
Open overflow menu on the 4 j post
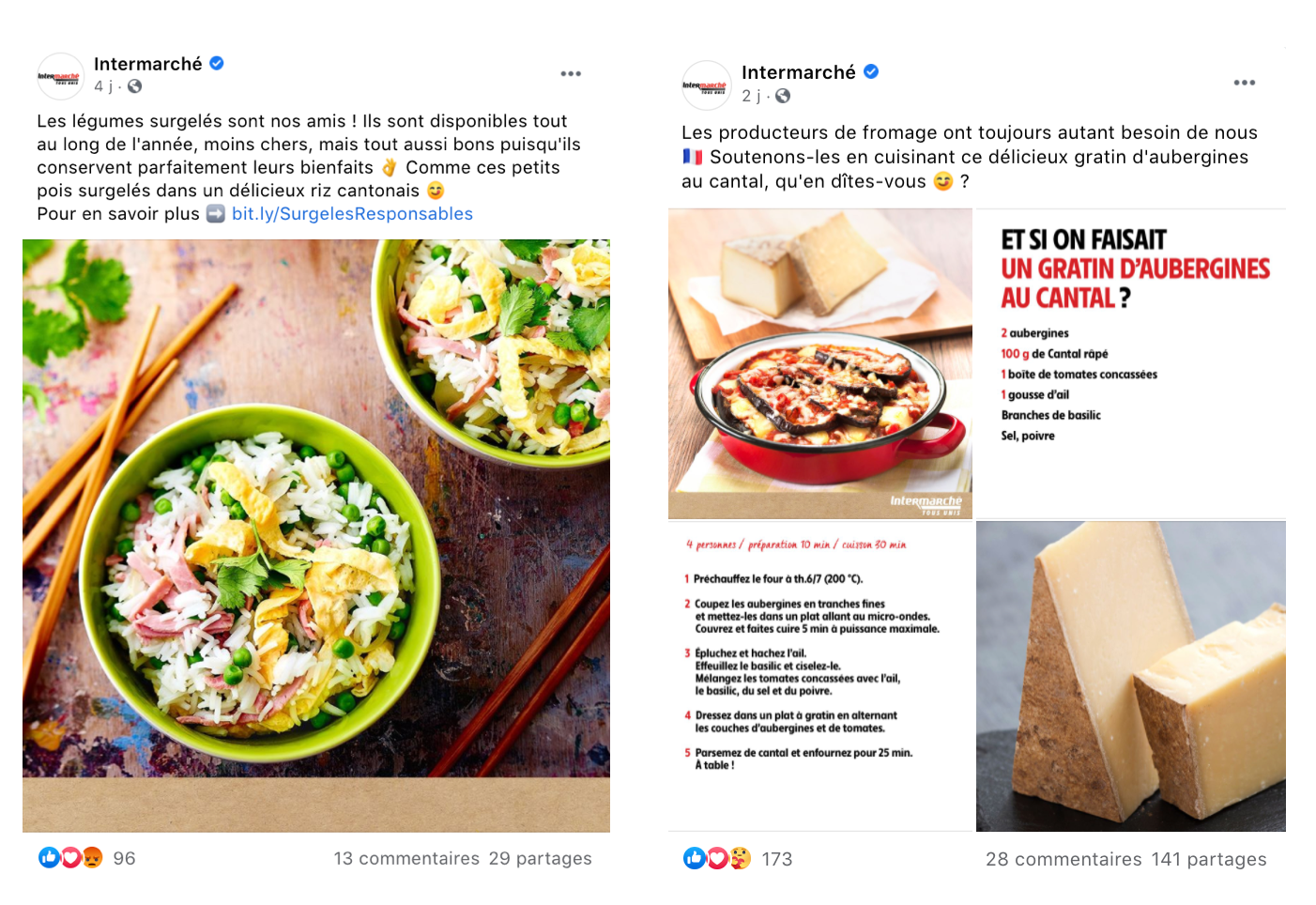(x=571, y=73)
